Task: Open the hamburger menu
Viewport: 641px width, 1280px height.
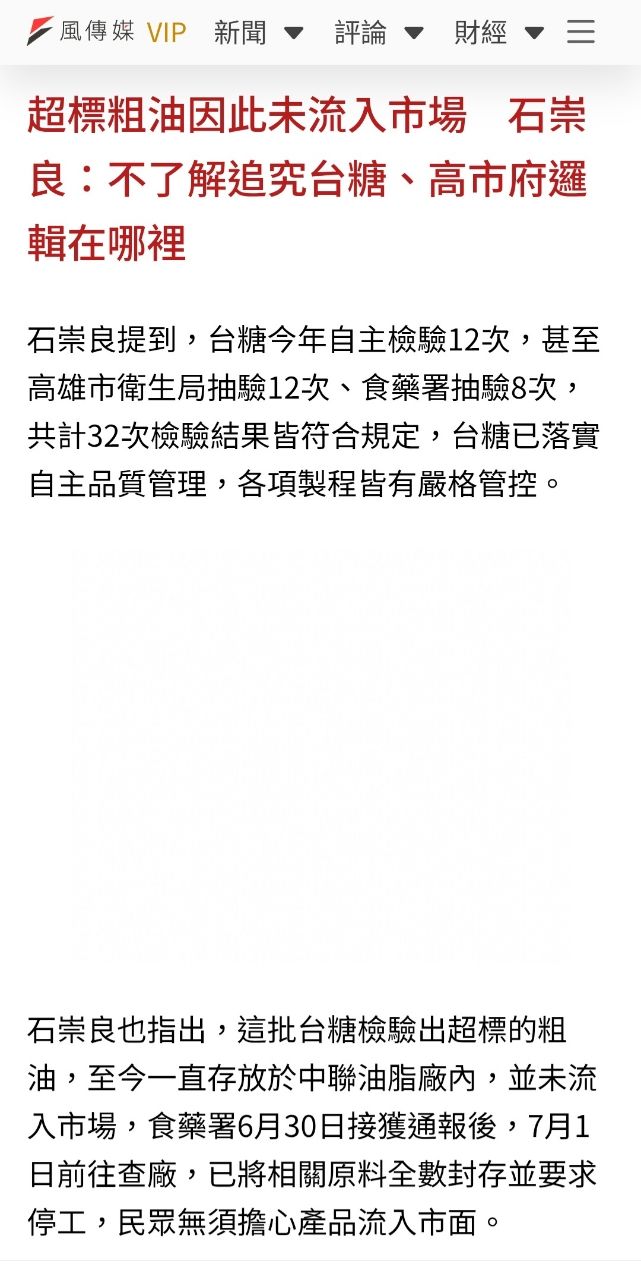Action: tap(581, 32)
